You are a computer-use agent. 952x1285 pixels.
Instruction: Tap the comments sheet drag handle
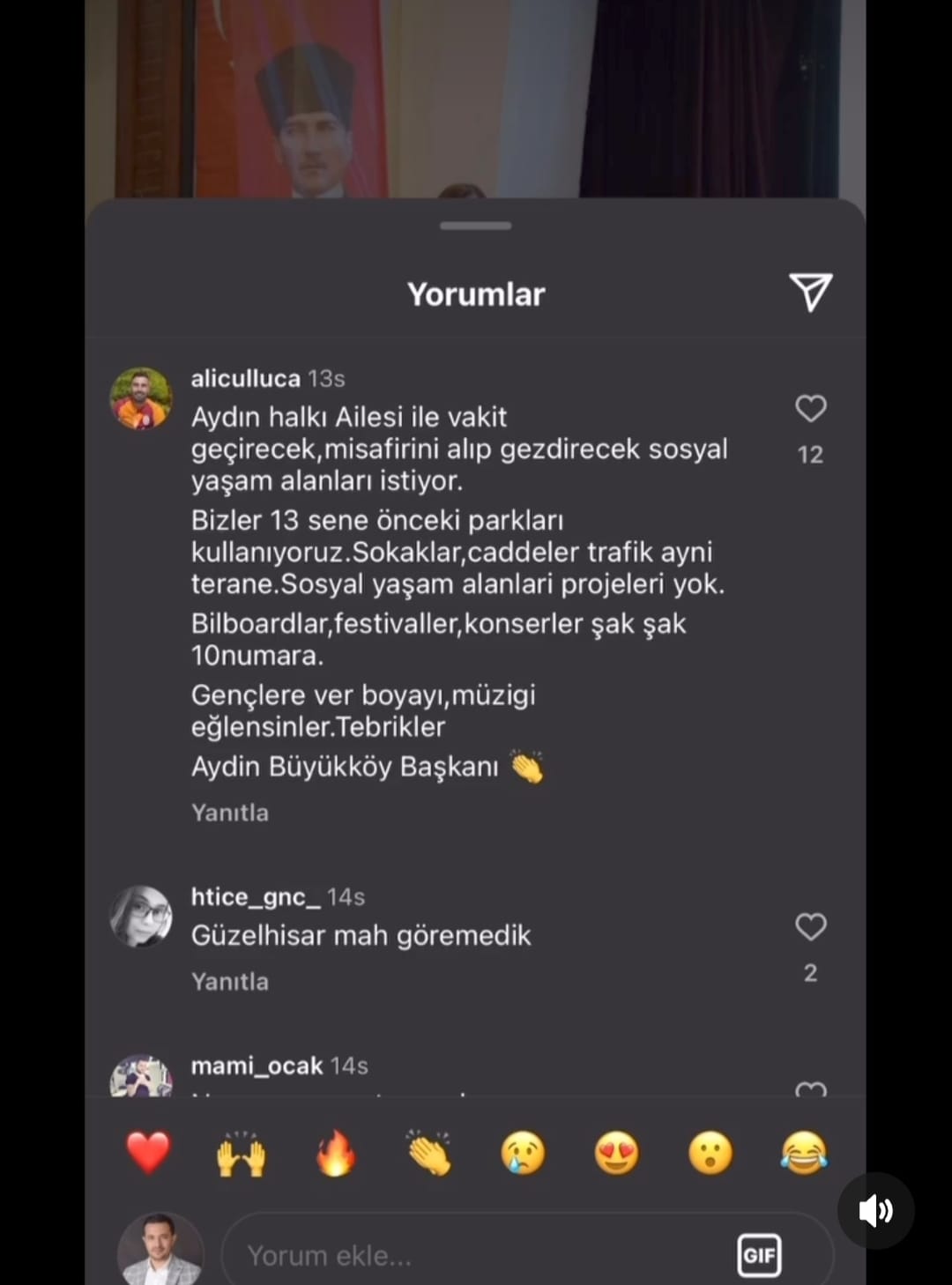coord(475,226)
